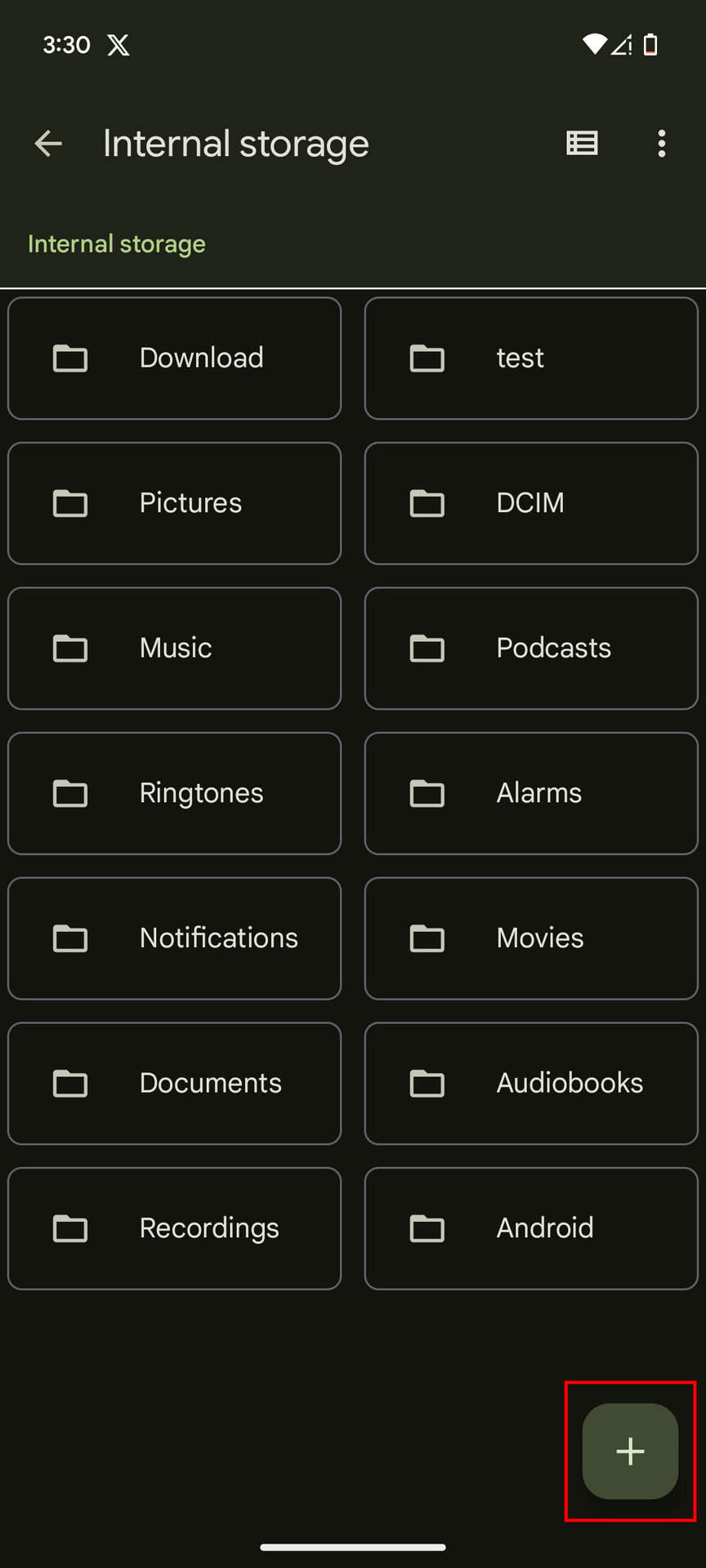
Task: Open the Recordings folder
Action: 174,1228
